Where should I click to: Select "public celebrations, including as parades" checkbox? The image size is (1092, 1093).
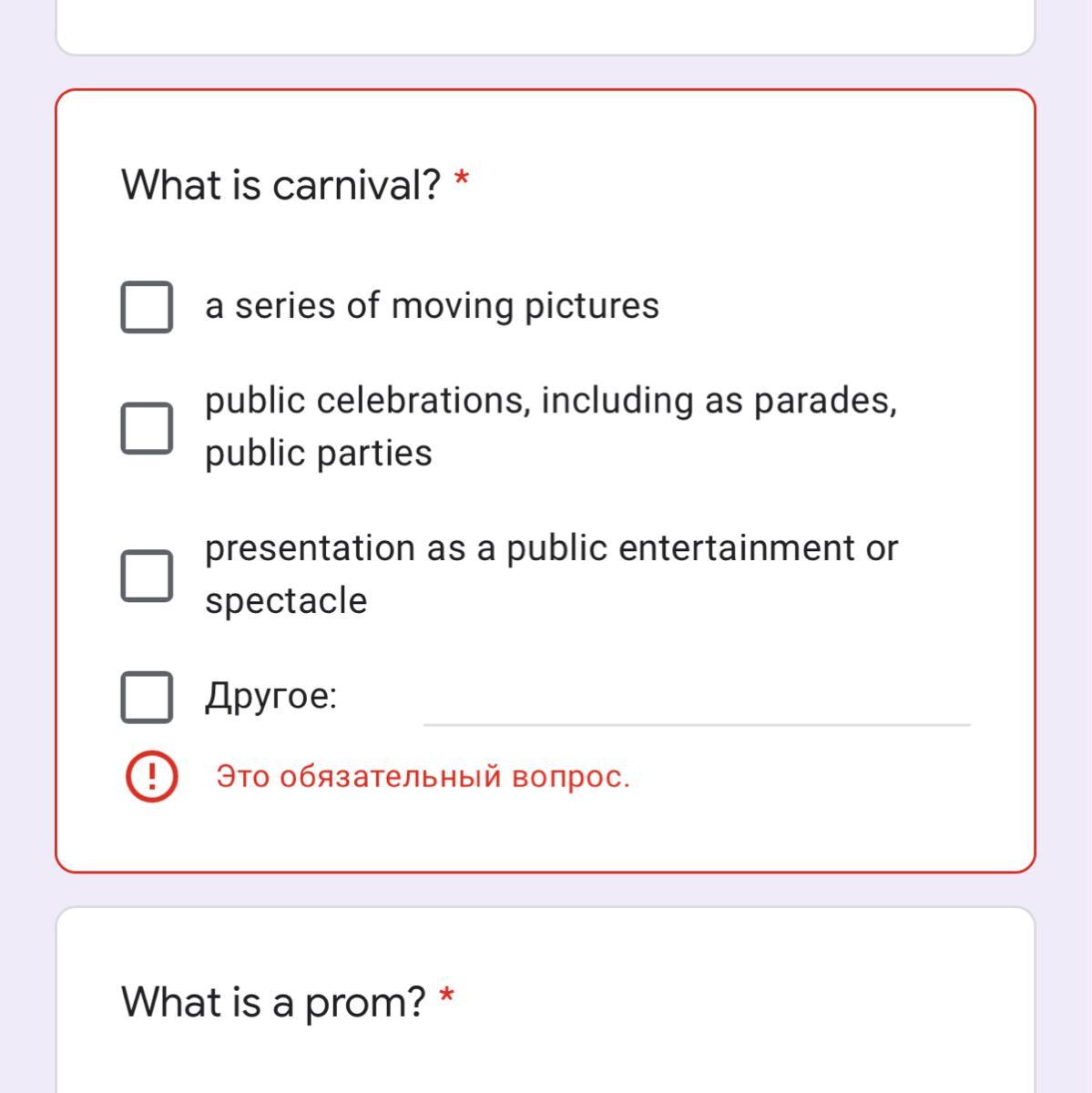[x=147, y=427]
